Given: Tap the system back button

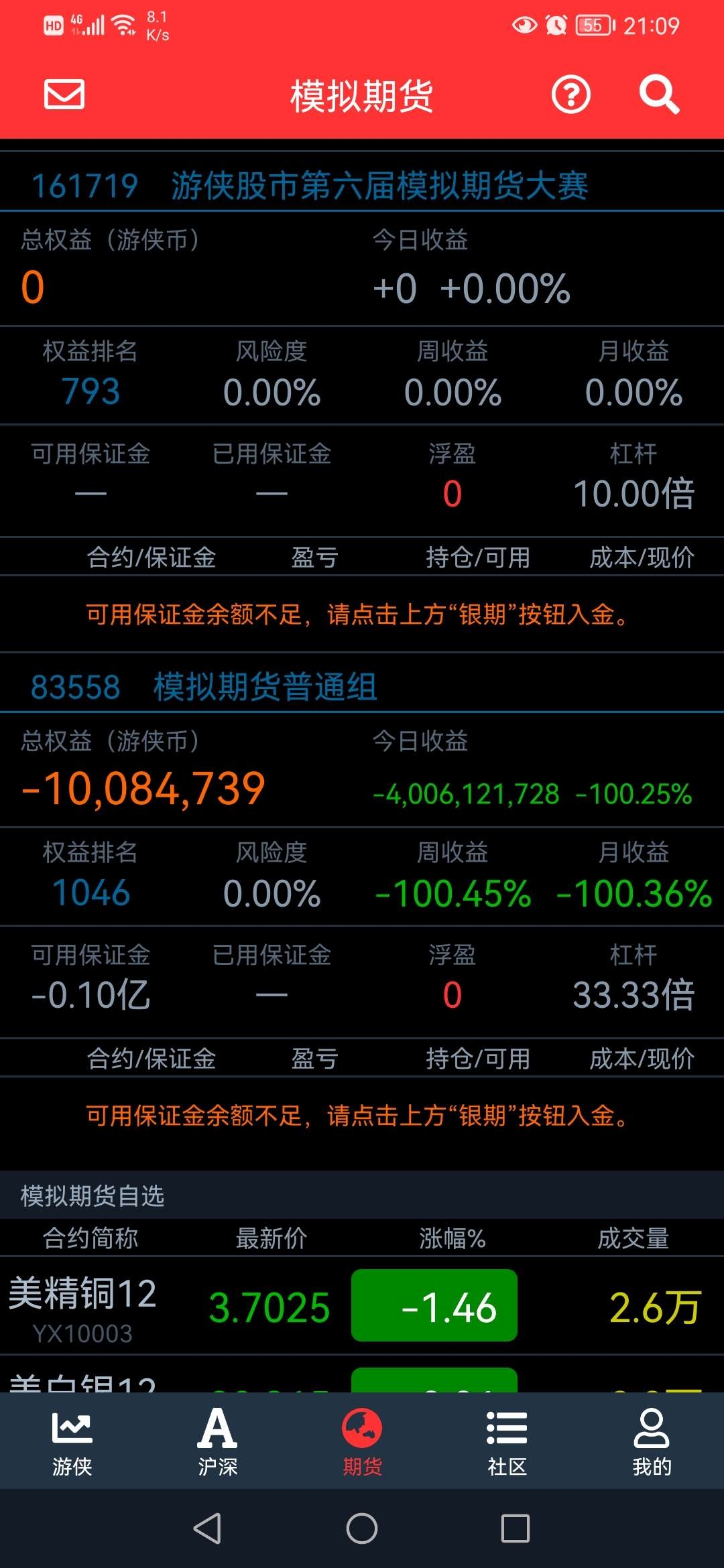Looking at the screenshot, I should coord(207,1528).
